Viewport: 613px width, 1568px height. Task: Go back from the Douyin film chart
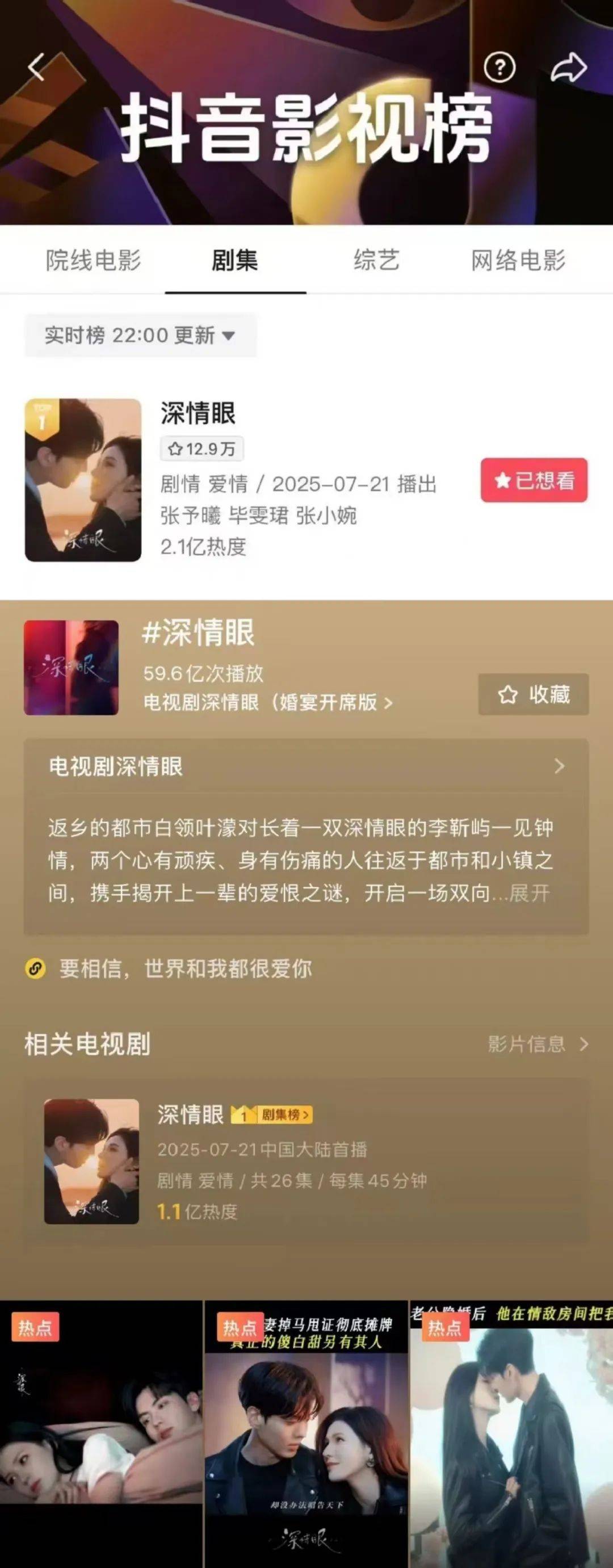point(36,67)
